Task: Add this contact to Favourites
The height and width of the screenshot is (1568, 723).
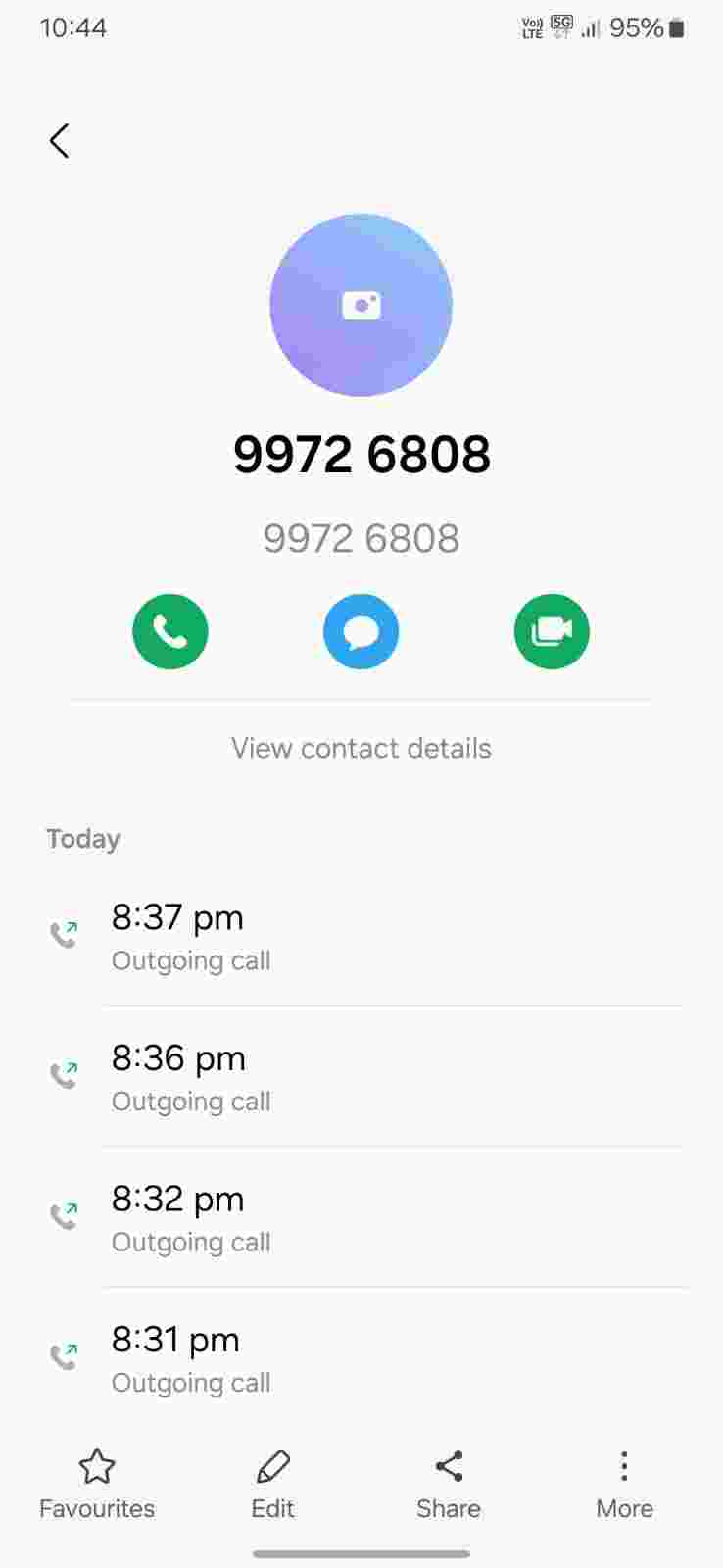Action: (97, 1484)
